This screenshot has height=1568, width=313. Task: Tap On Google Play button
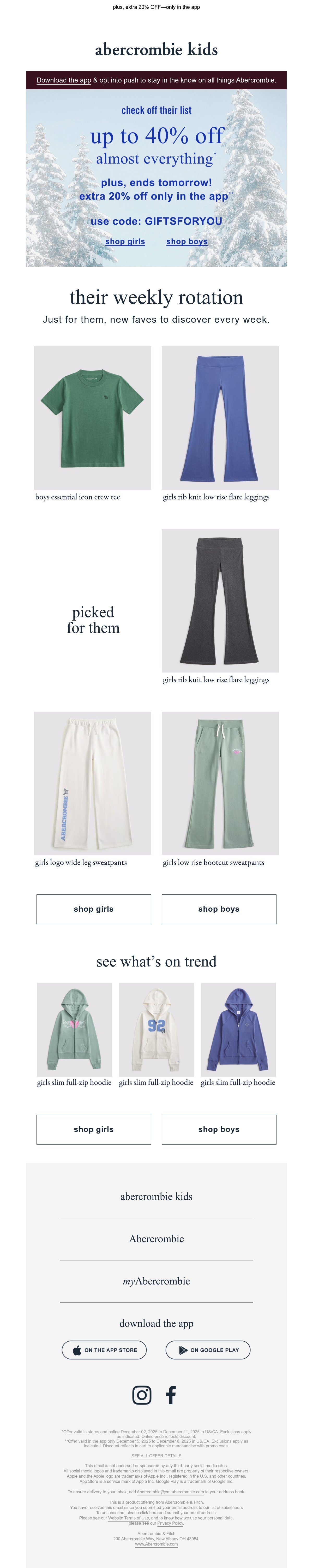pos(208,1349)
